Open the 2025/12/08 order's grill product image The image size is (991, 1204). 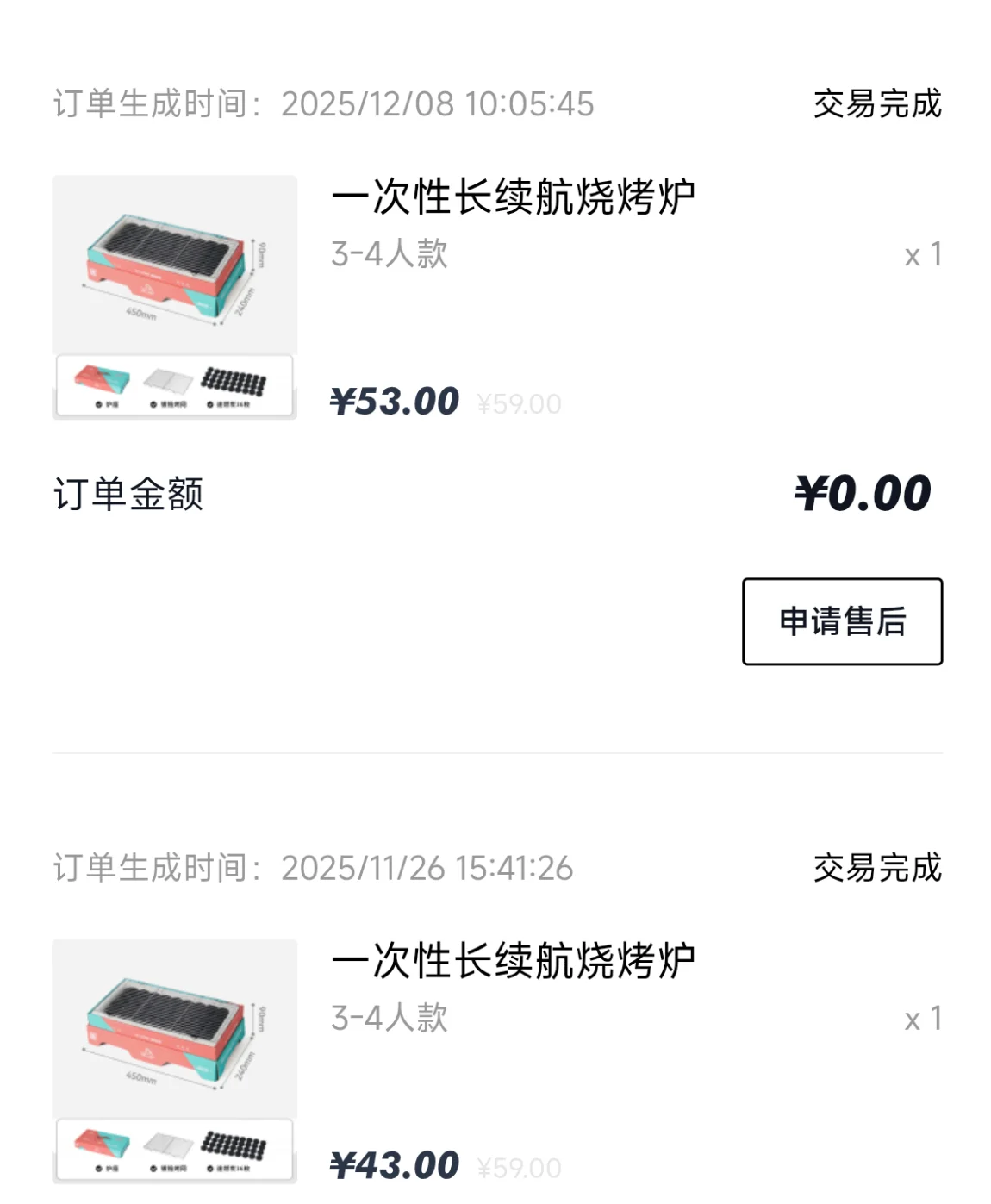pos(175,297)
